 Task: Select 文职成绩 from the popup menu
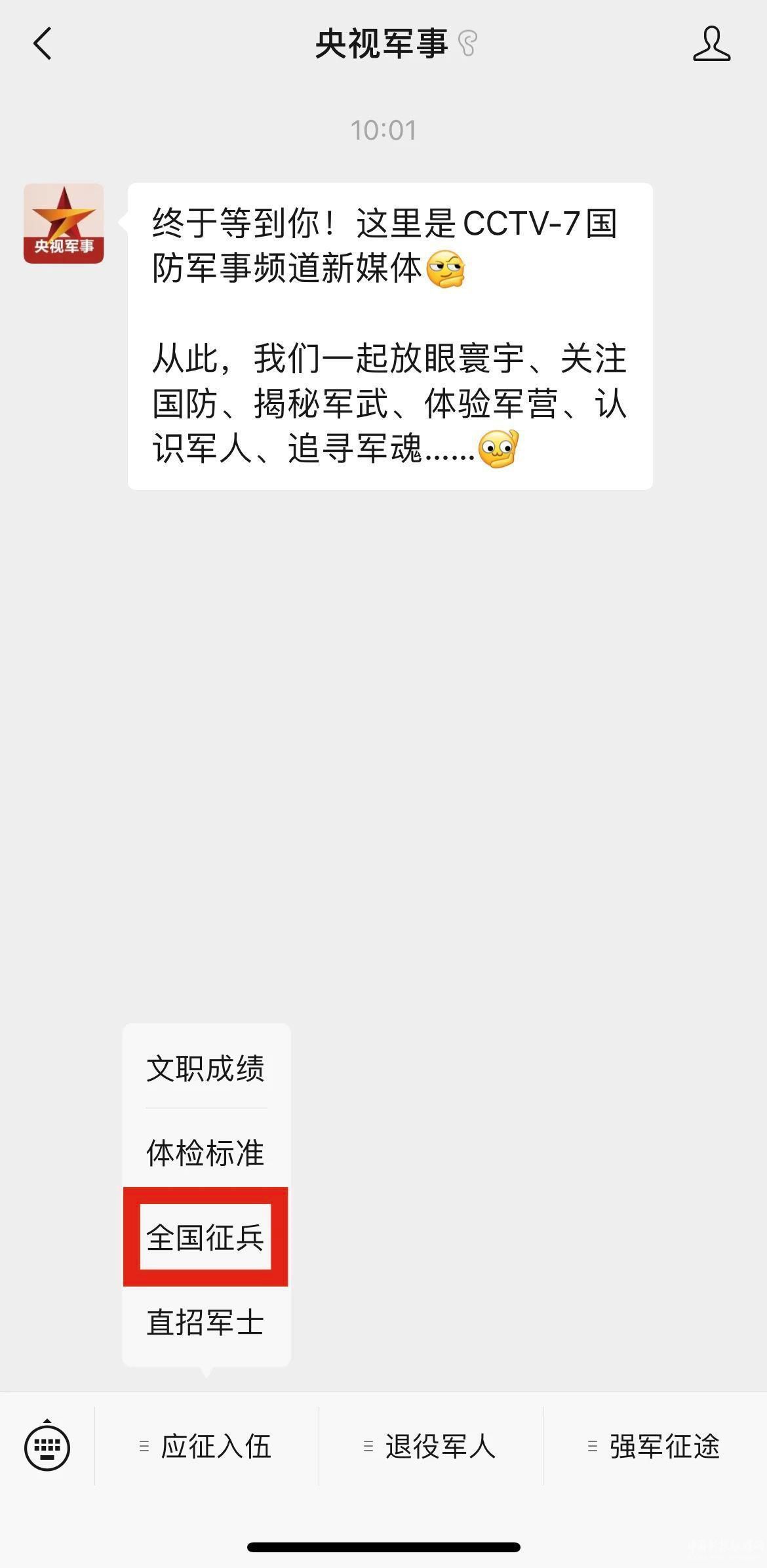coord(206,1068)
